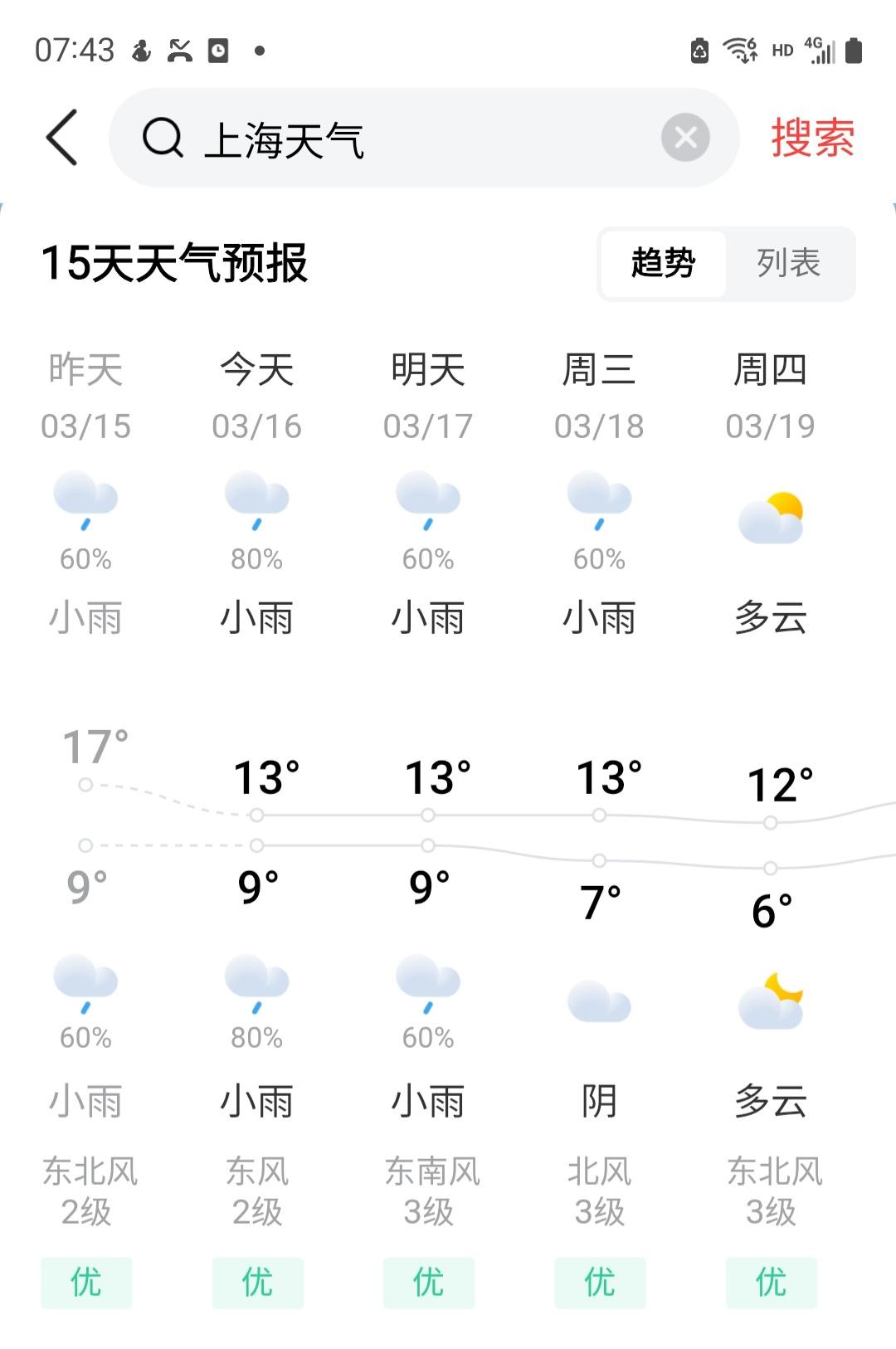Tap the red 搜索 button
The image size is (896, 1349).
pyautogui.click(x=812, y=138)
